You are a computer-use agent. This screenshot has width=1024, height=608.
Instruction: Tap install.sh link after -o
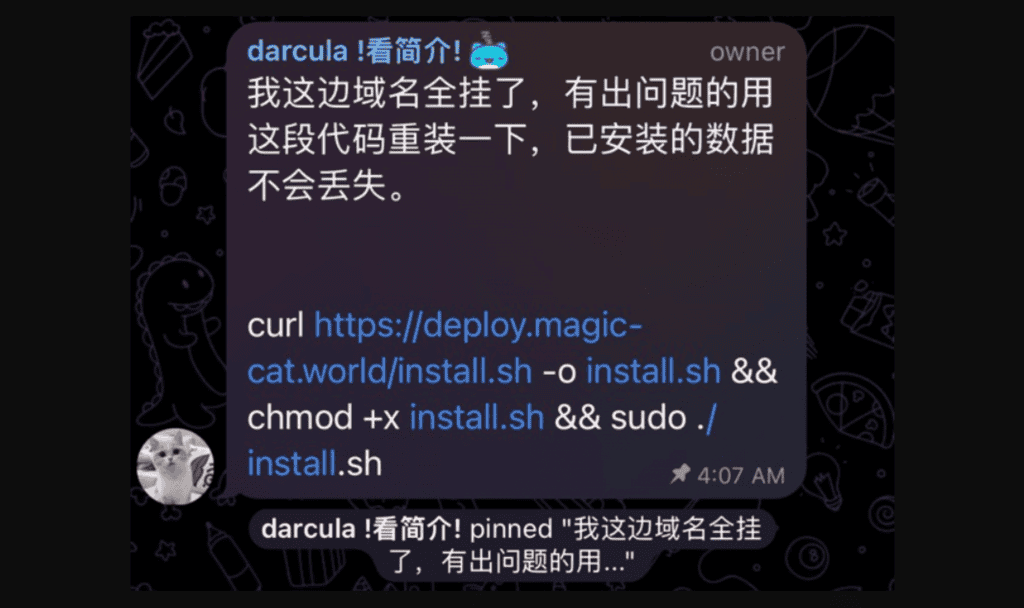coord(653,371)
